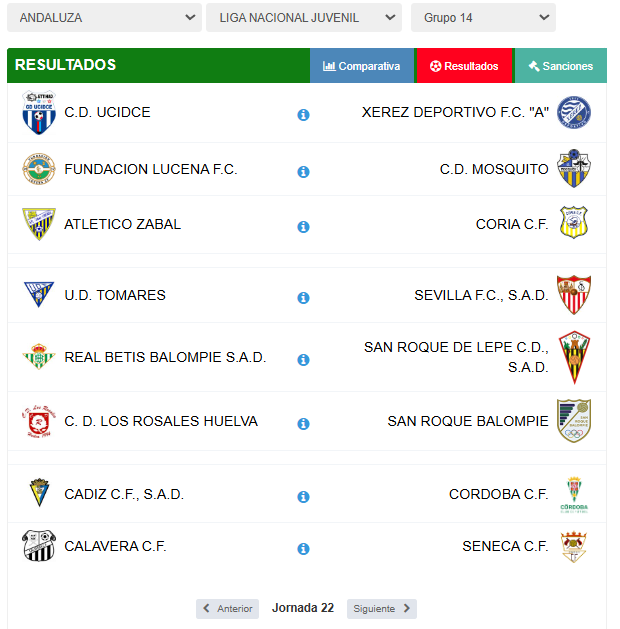Image resolution: width=620 pixels, height=629 pixels.
Task: Open the ANDALUZA federation dropdown
Action: point(103,18)
